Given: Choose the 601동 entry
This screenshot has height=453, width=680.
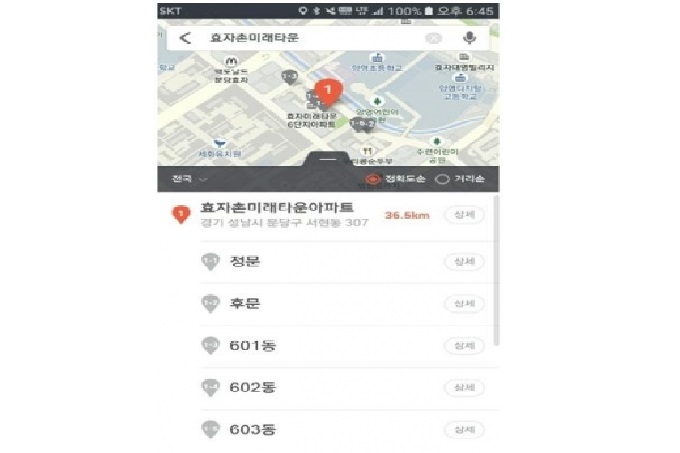Looking at the screenshot, I should [x=250, y=346].
